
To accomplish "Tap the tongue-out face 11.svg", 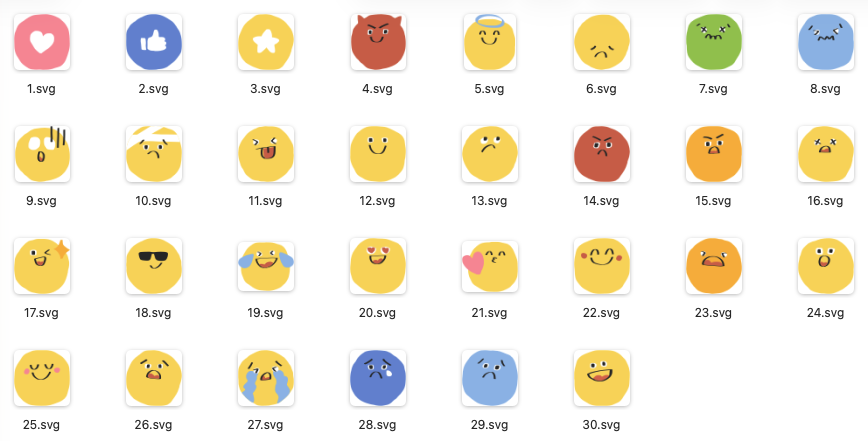I will click(x=265, y=155).
